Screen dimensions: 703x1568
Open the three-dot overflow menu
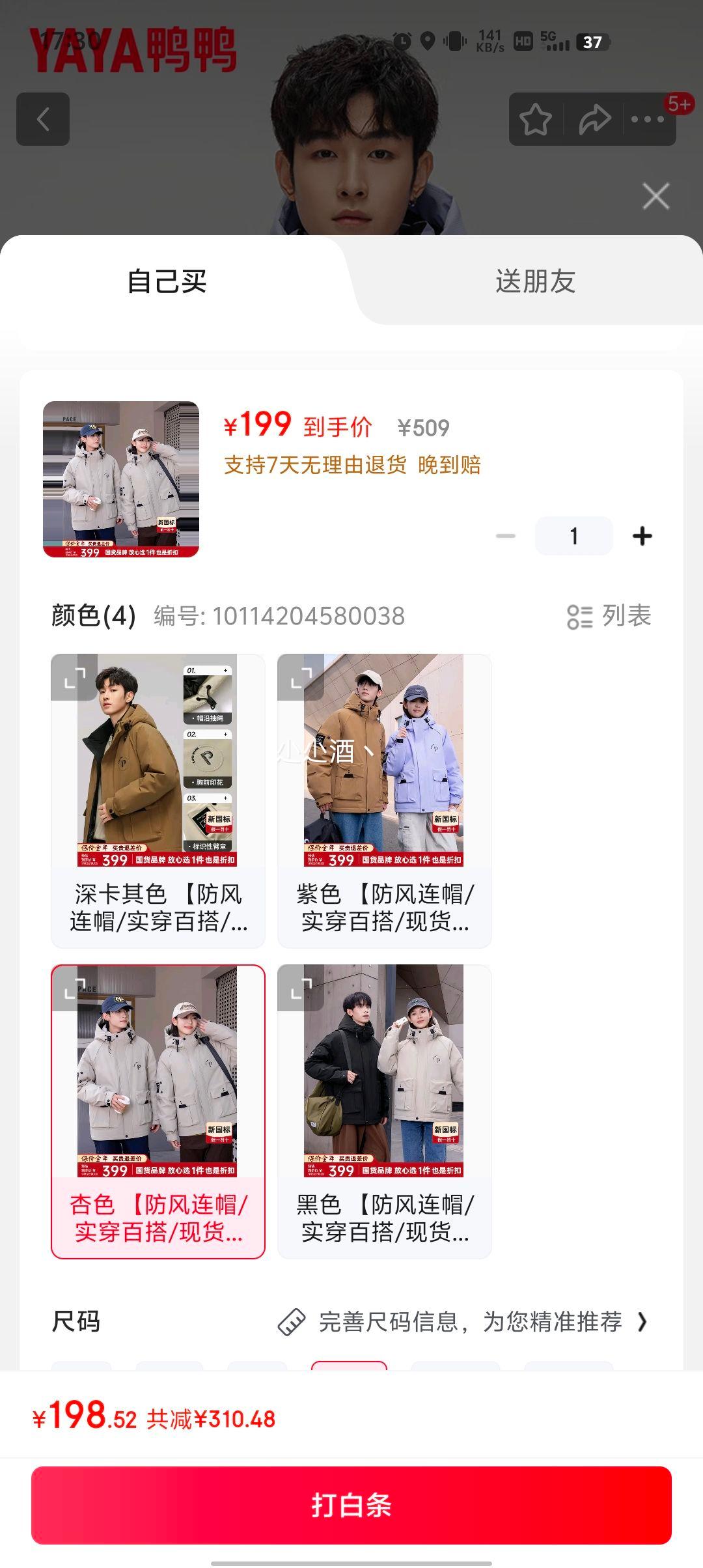tap(647, 119)
